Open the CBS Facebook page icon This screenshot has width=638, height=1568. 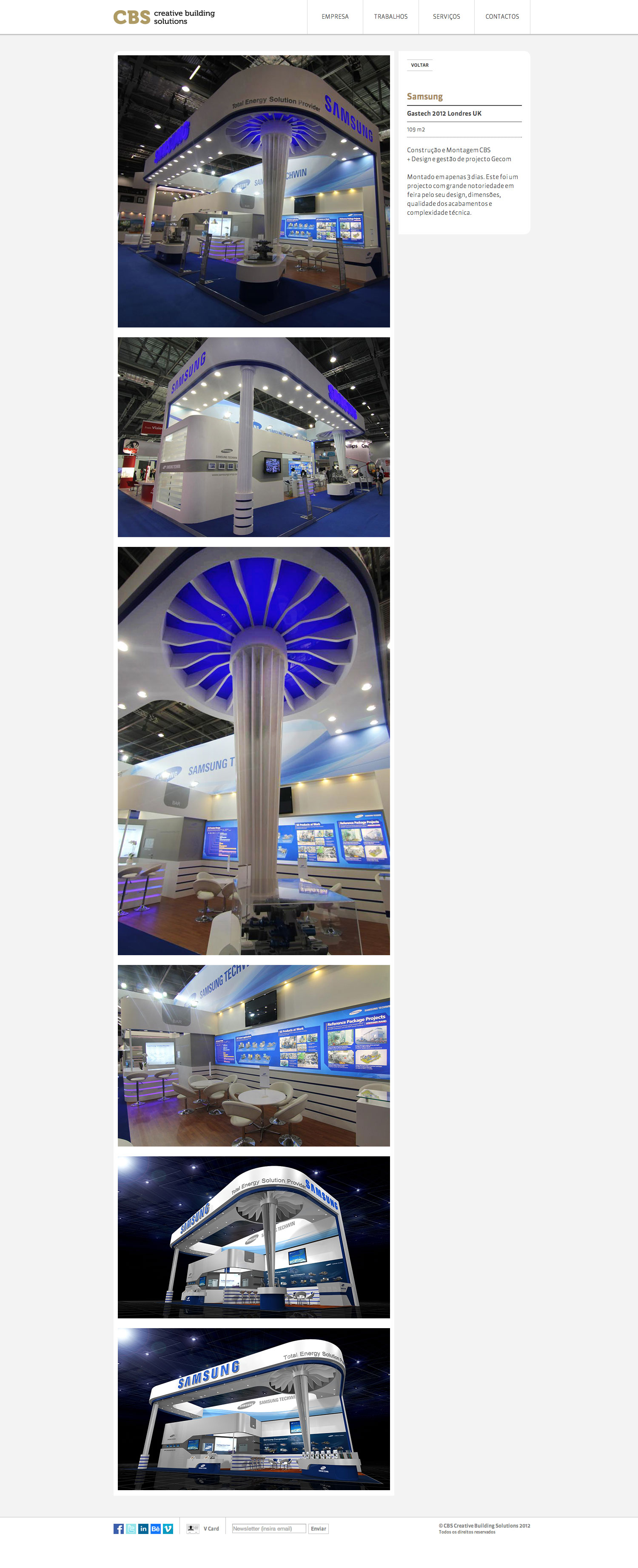click(120, 1528)
